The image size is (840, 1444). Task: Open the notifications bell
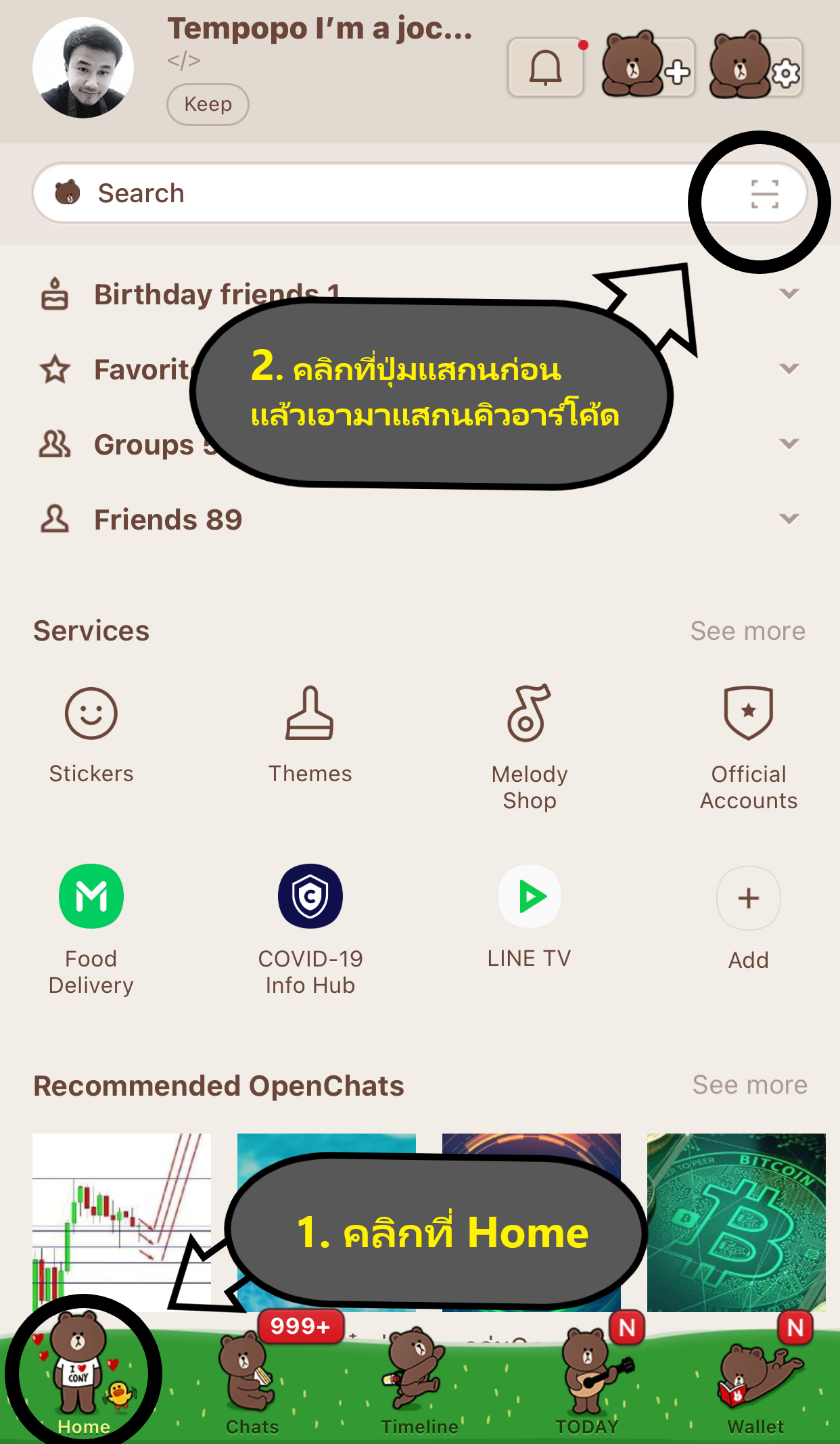(x=545, y=68)
